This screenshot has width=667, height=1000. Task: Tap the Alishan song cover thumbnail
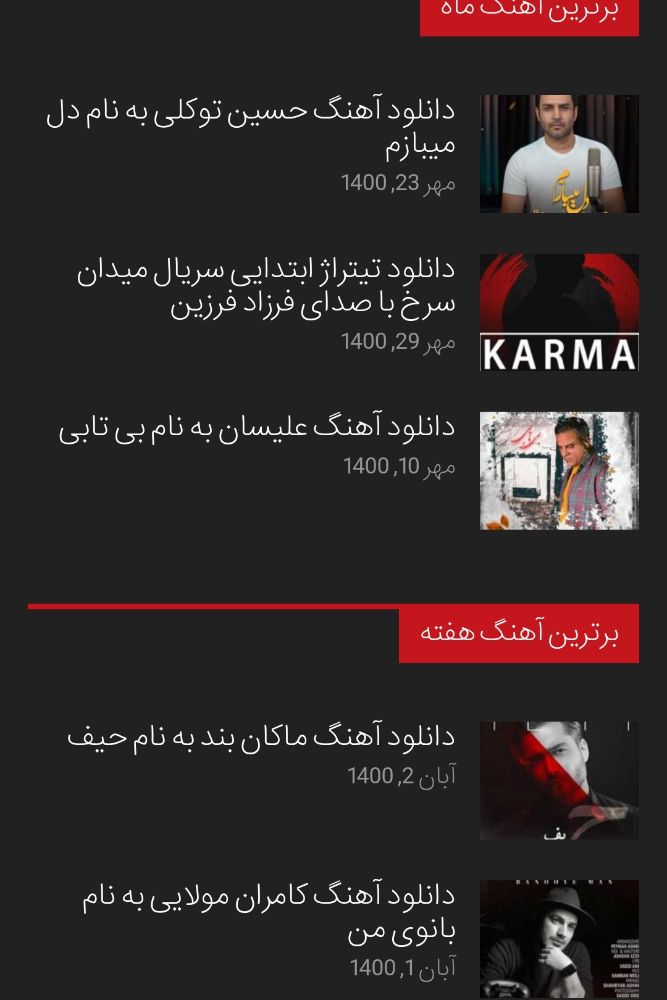coord(559,471)
